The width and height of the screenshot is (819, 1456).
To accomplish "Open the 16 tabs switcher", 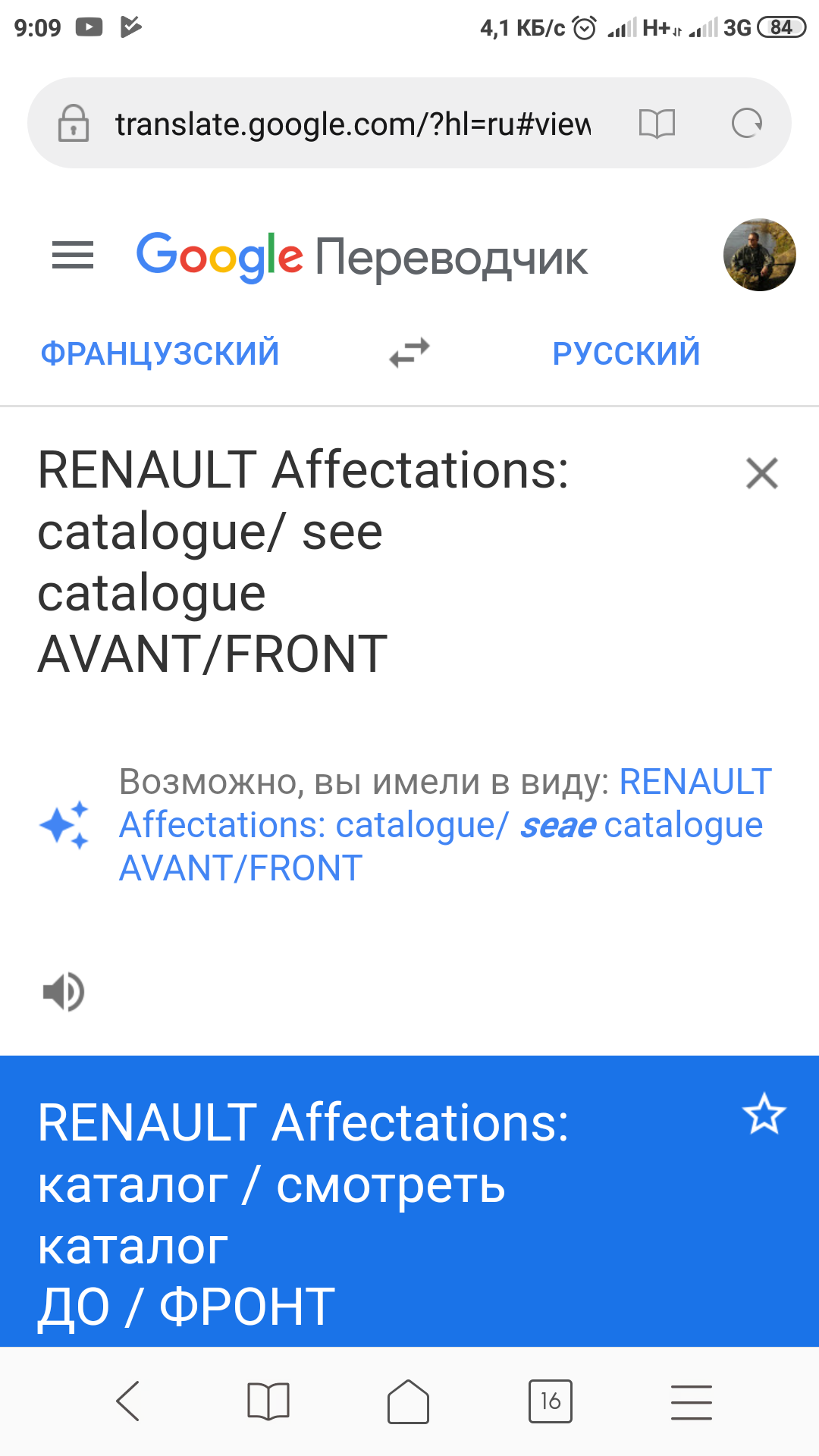I will [550, 1401].
